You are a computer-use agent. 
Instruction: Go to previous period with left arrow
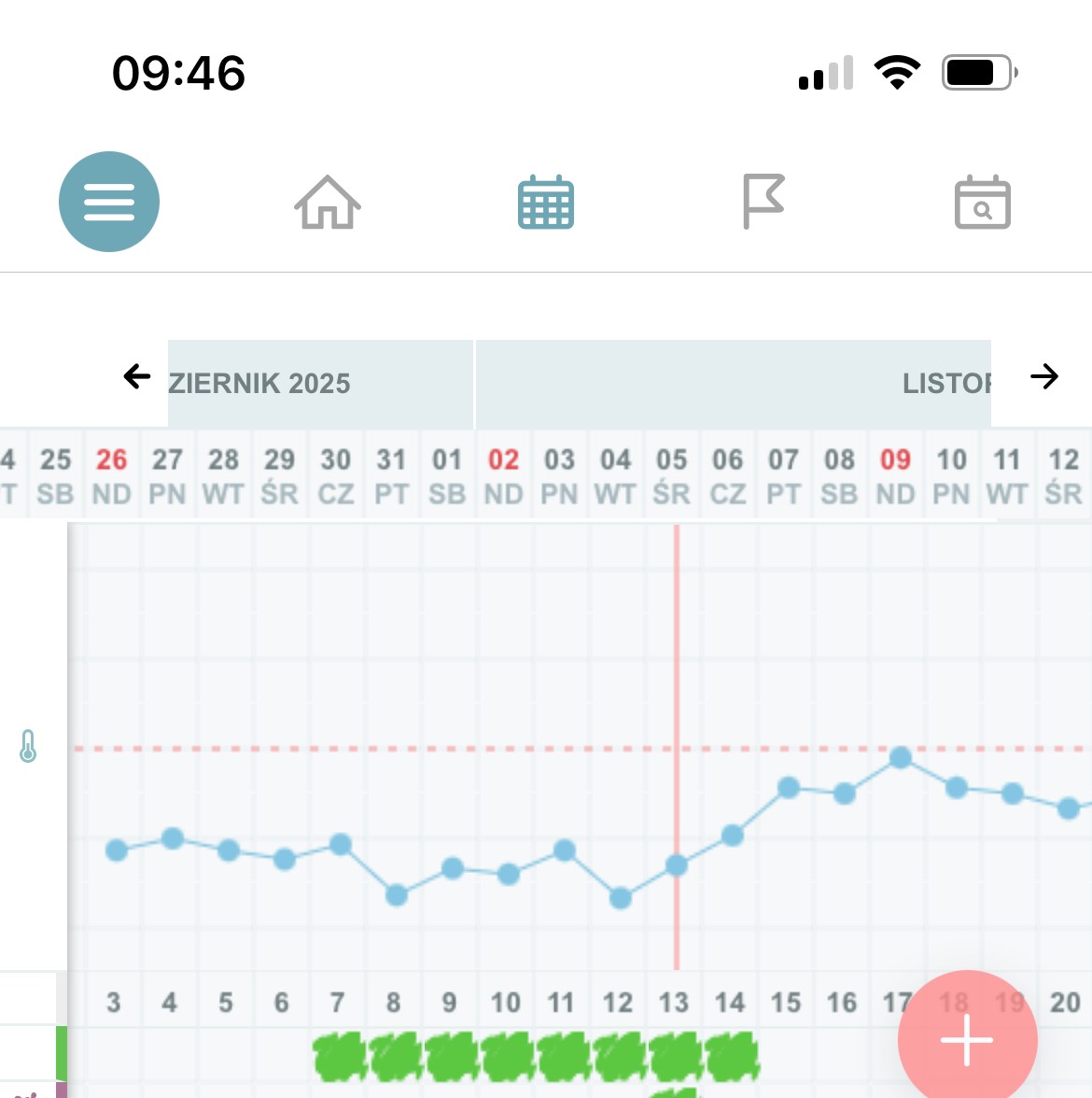pos(137,377)
